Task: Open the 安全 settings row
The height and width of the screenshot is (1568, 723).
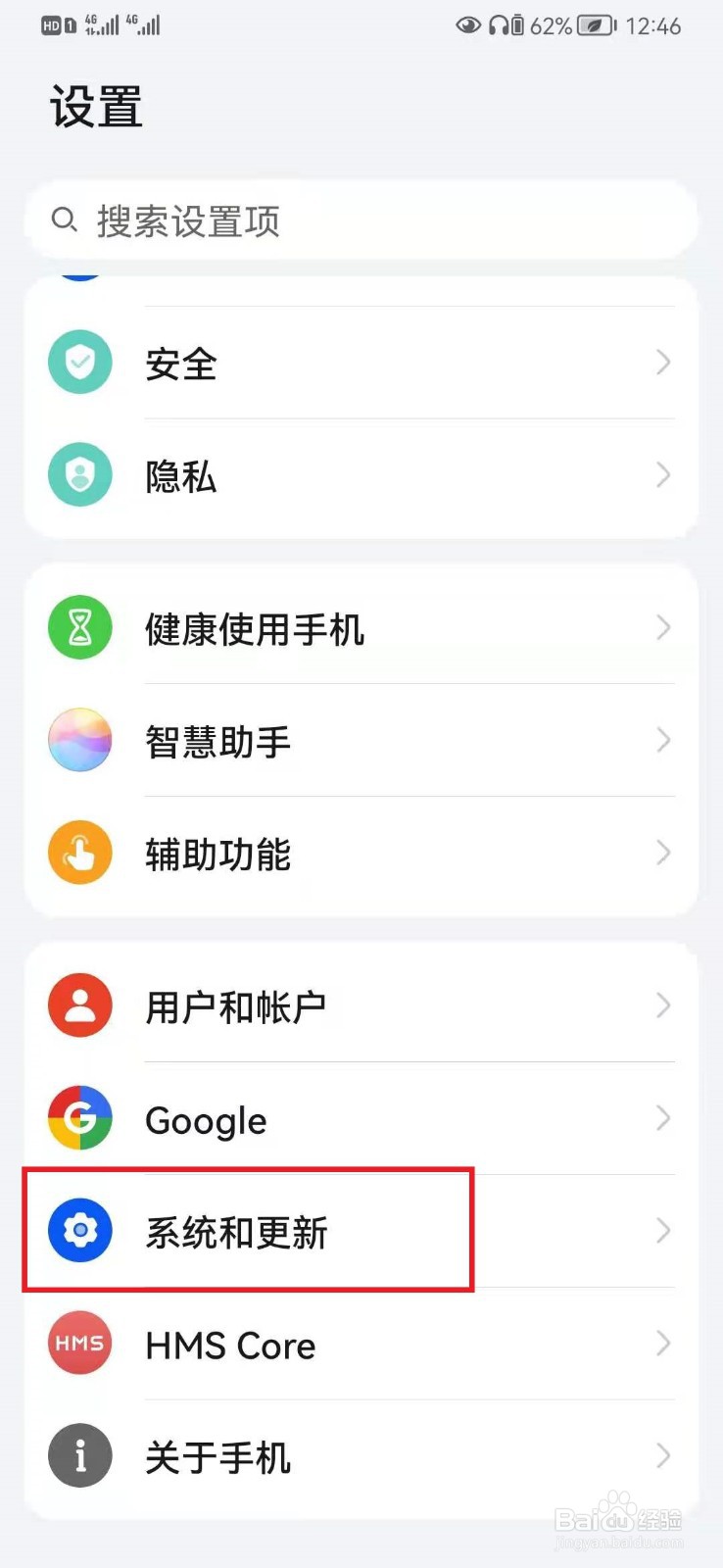Action: coord(361,363)
